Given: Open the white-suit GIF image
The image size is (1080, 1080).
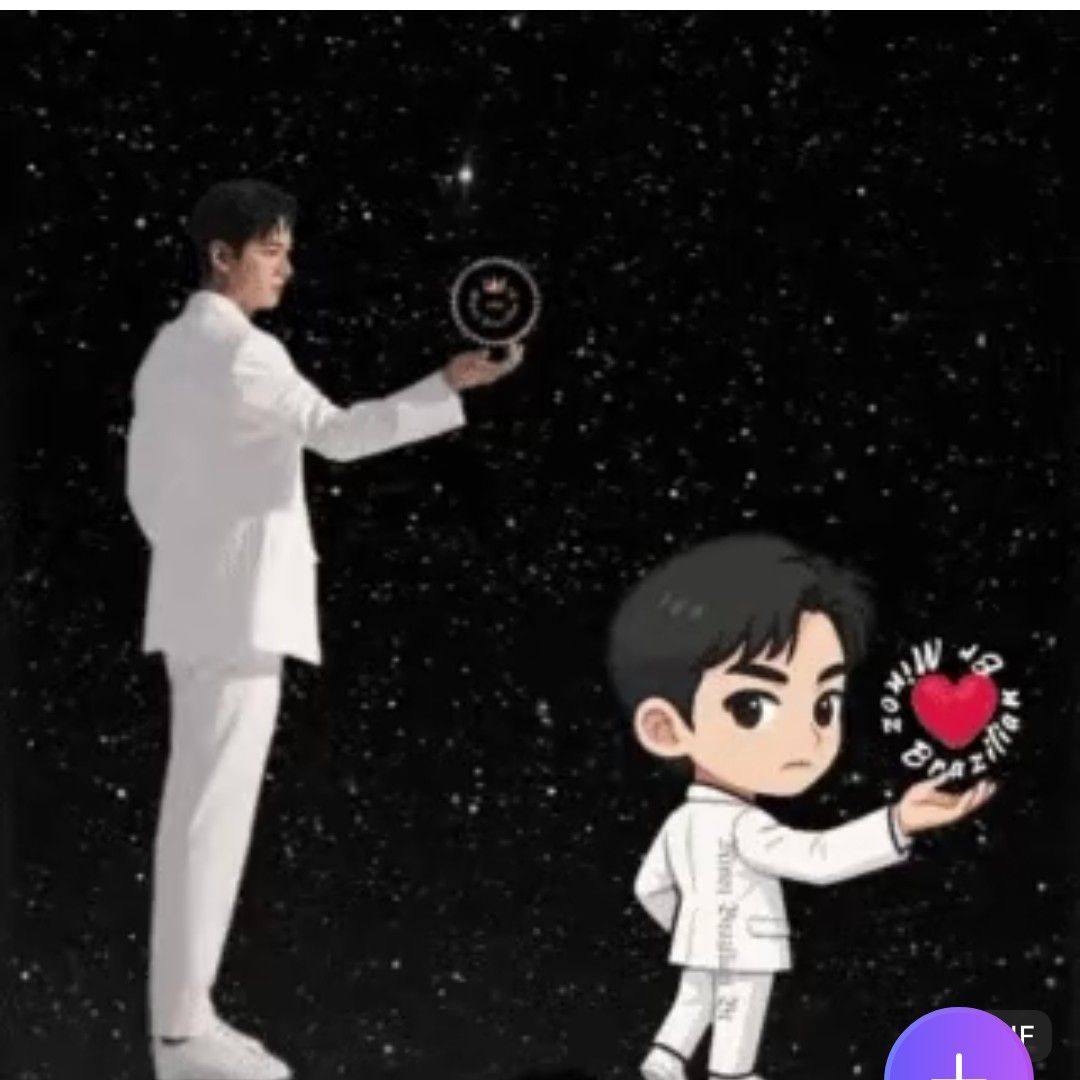Looking at the screenshot, I should pyautogui.click(x=540, y=540).
